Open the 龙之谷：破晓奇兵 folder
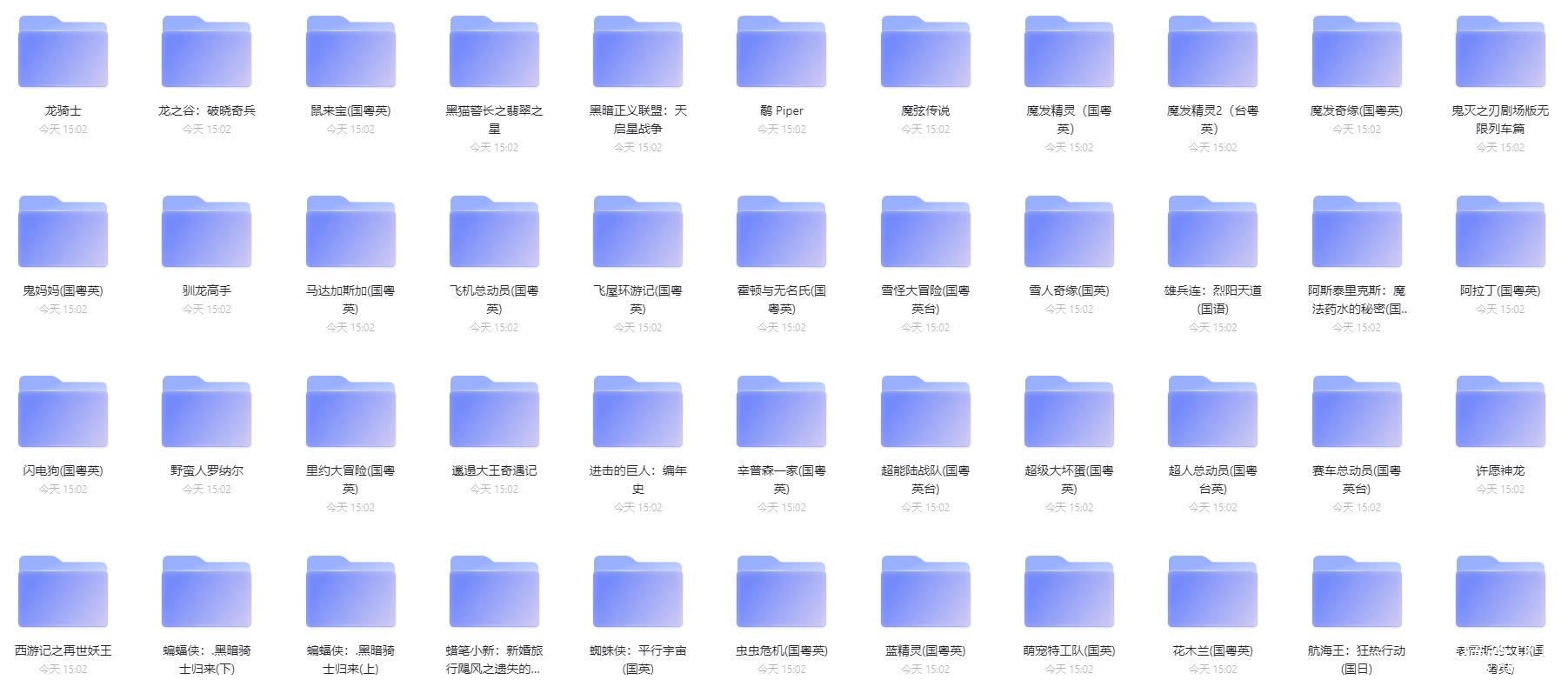 point(206,52)
